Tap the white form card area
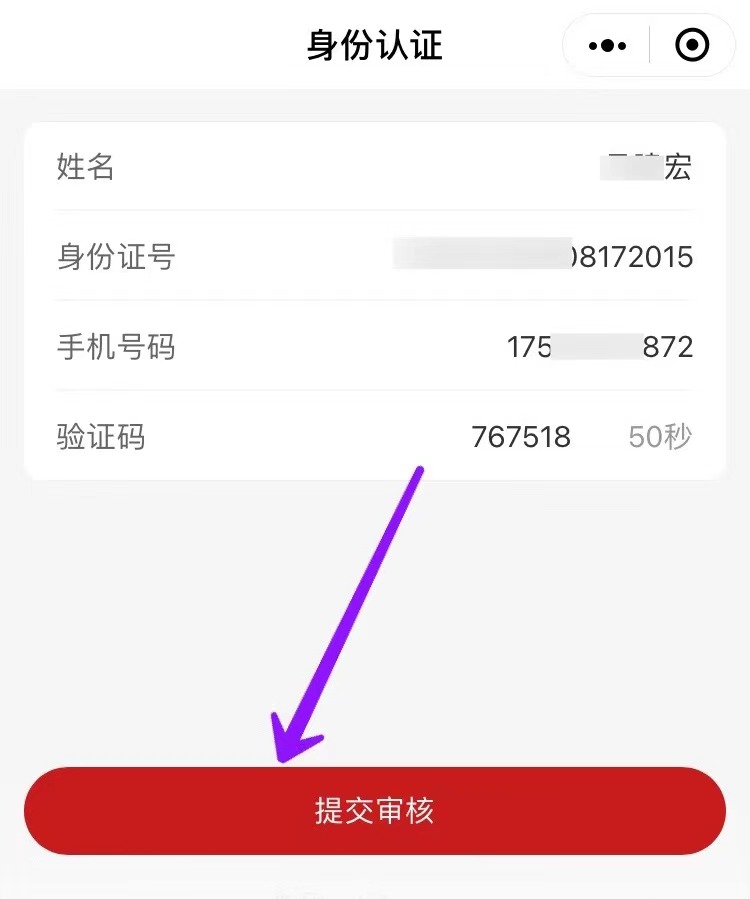This screenshot has height=899, width=750. [x=375, y=300]
